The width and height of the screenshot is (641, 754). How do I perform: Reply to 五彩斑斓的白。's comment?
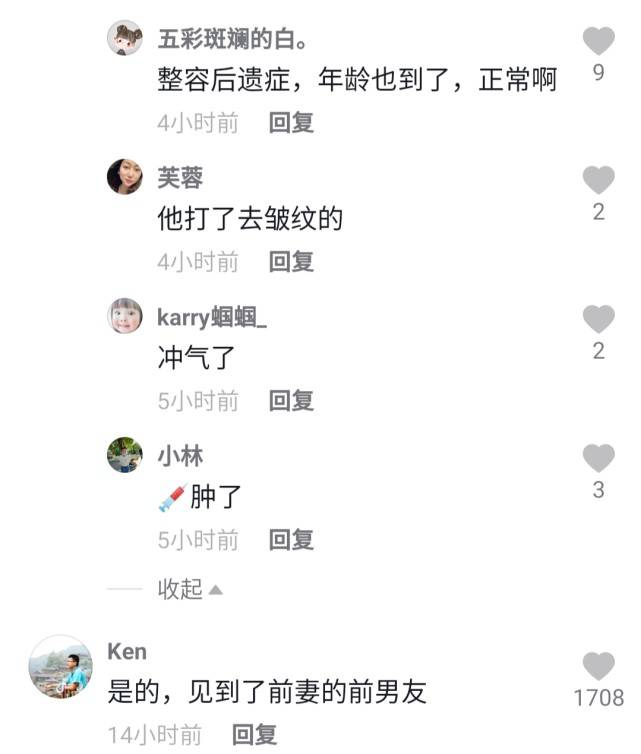pos(291,122)
